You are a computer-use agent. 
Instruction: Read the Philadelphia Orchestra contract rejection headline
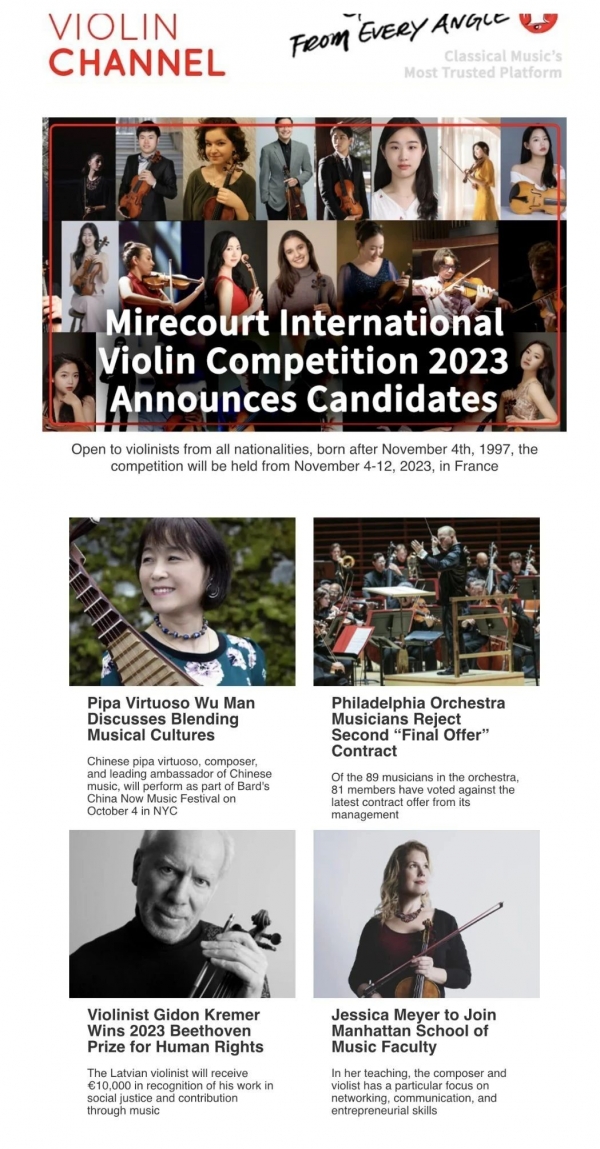click(x=418, y=727)
